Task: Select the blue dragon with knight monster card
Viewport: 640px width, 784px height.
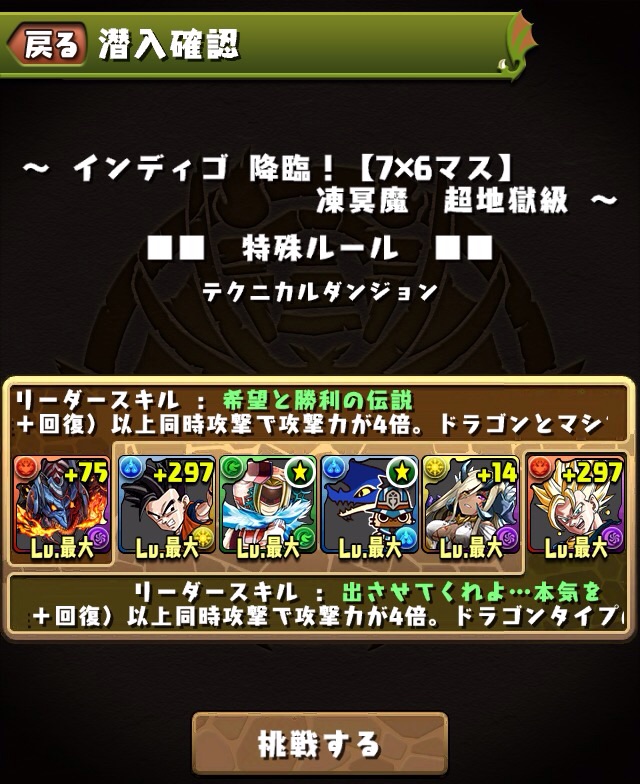Action: coord(367,505)
